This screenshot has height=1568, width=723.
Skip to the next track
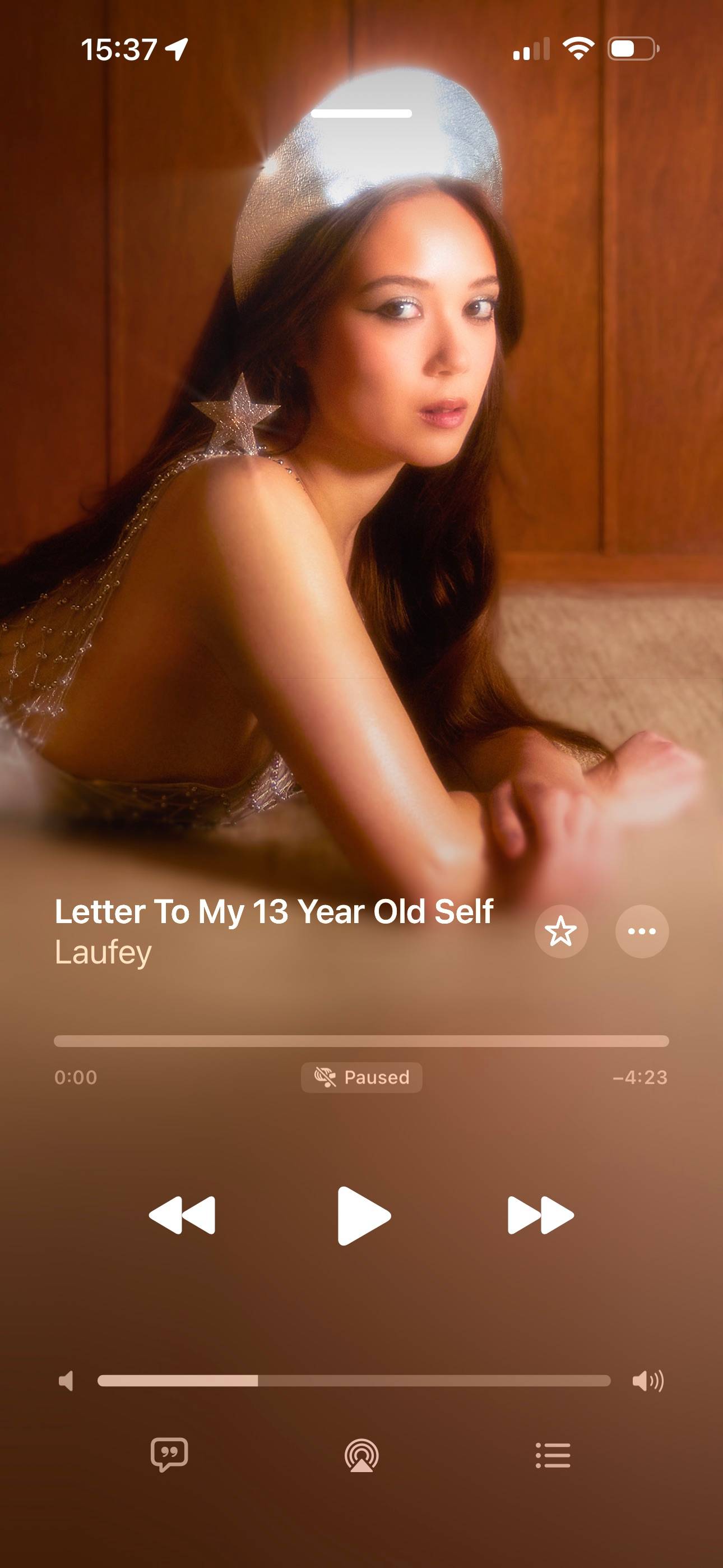point(540,1216)
